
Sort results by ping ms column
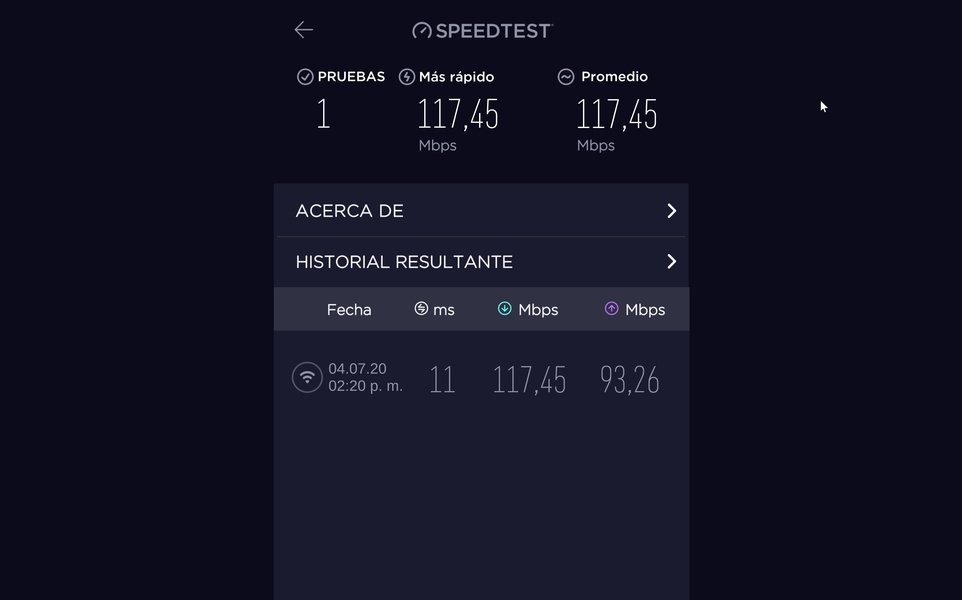coord(435,310)
